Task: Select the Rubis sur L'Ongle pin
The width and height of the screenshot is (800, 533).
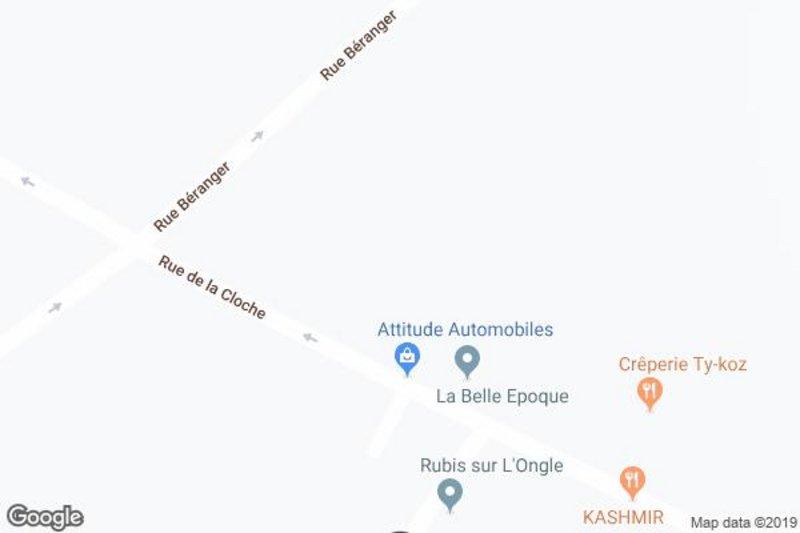Action: pos(451,493)
